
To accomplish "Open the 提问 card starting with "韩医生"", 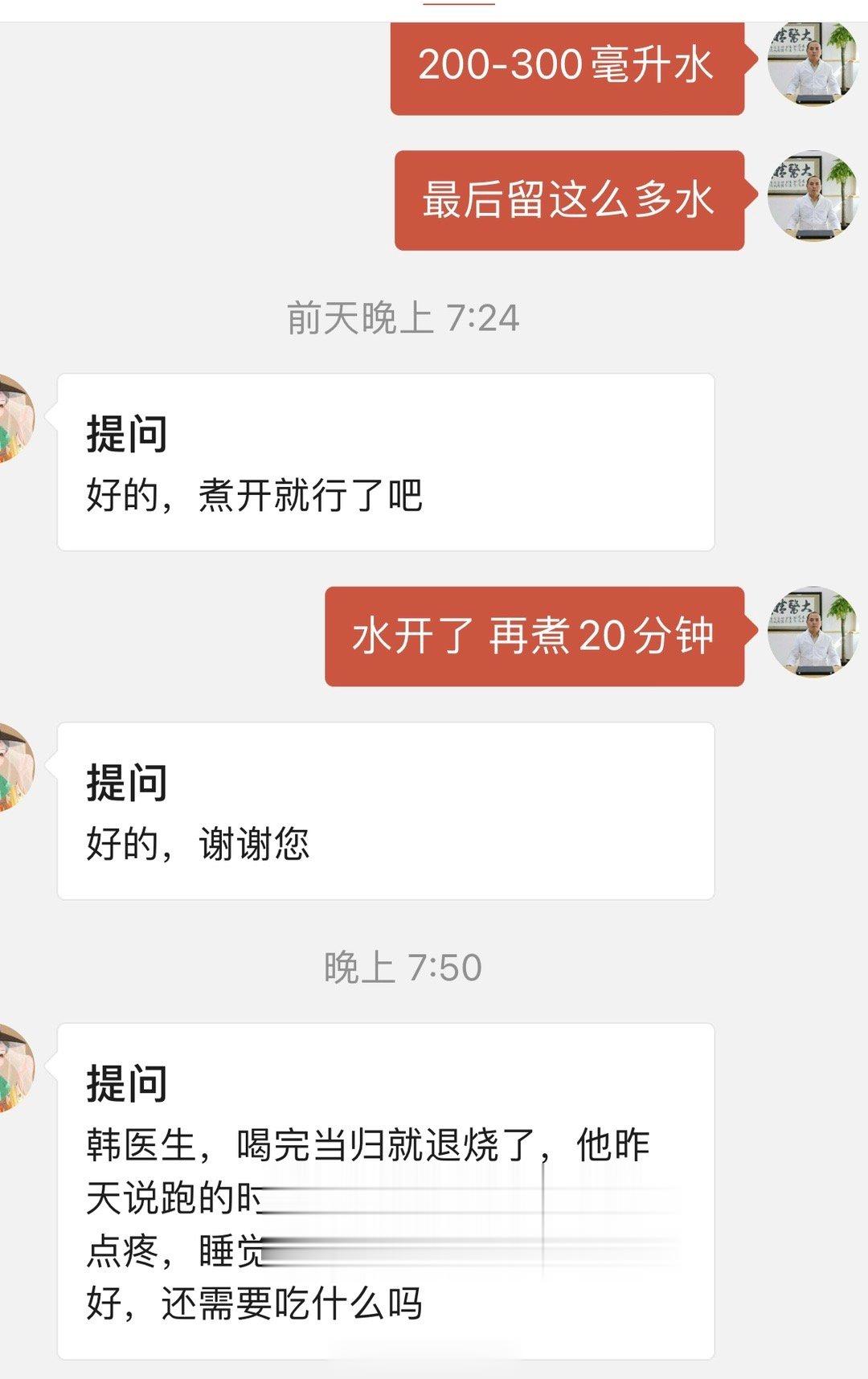I will [x=386, y=1191].
